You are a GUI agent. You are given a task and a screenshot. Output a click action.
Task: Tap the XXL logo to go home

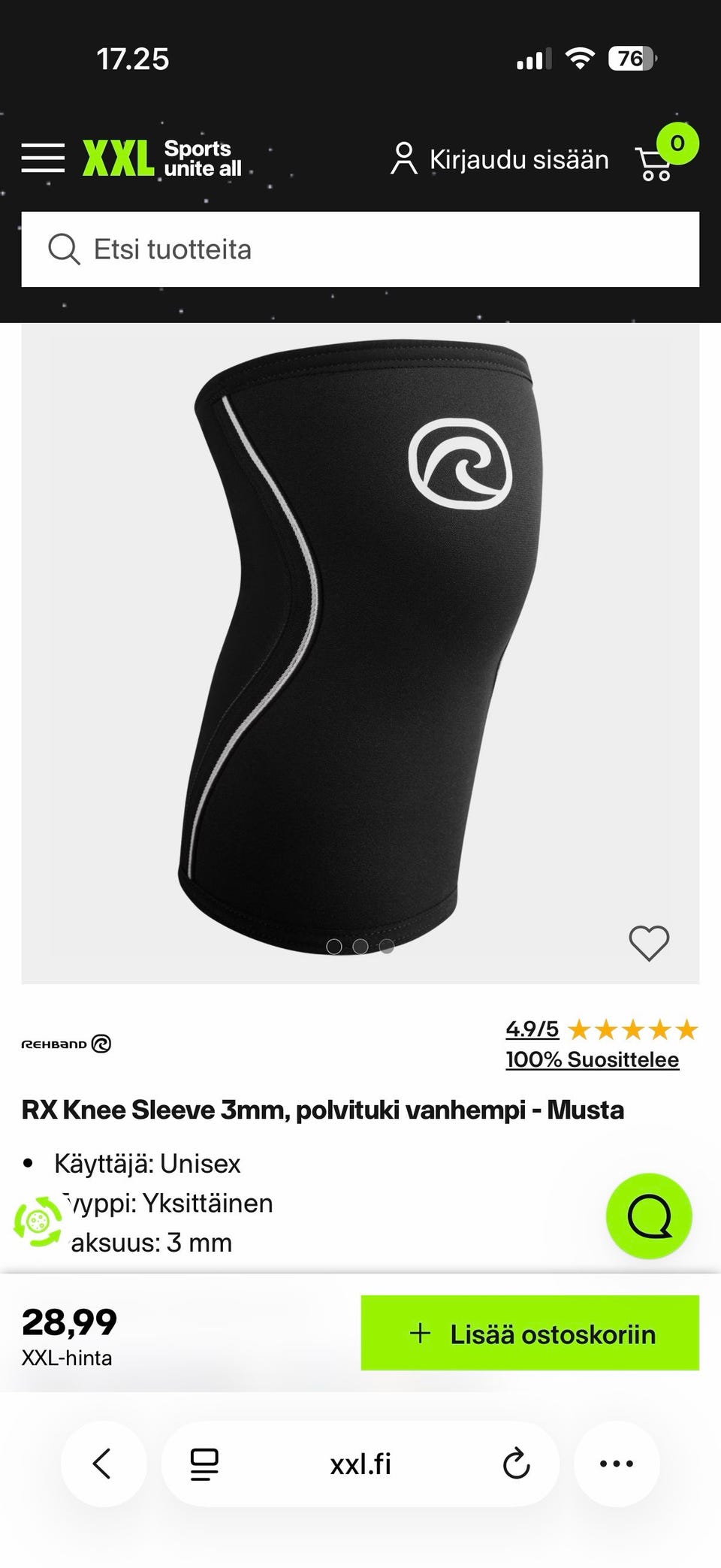click(162, 158)
